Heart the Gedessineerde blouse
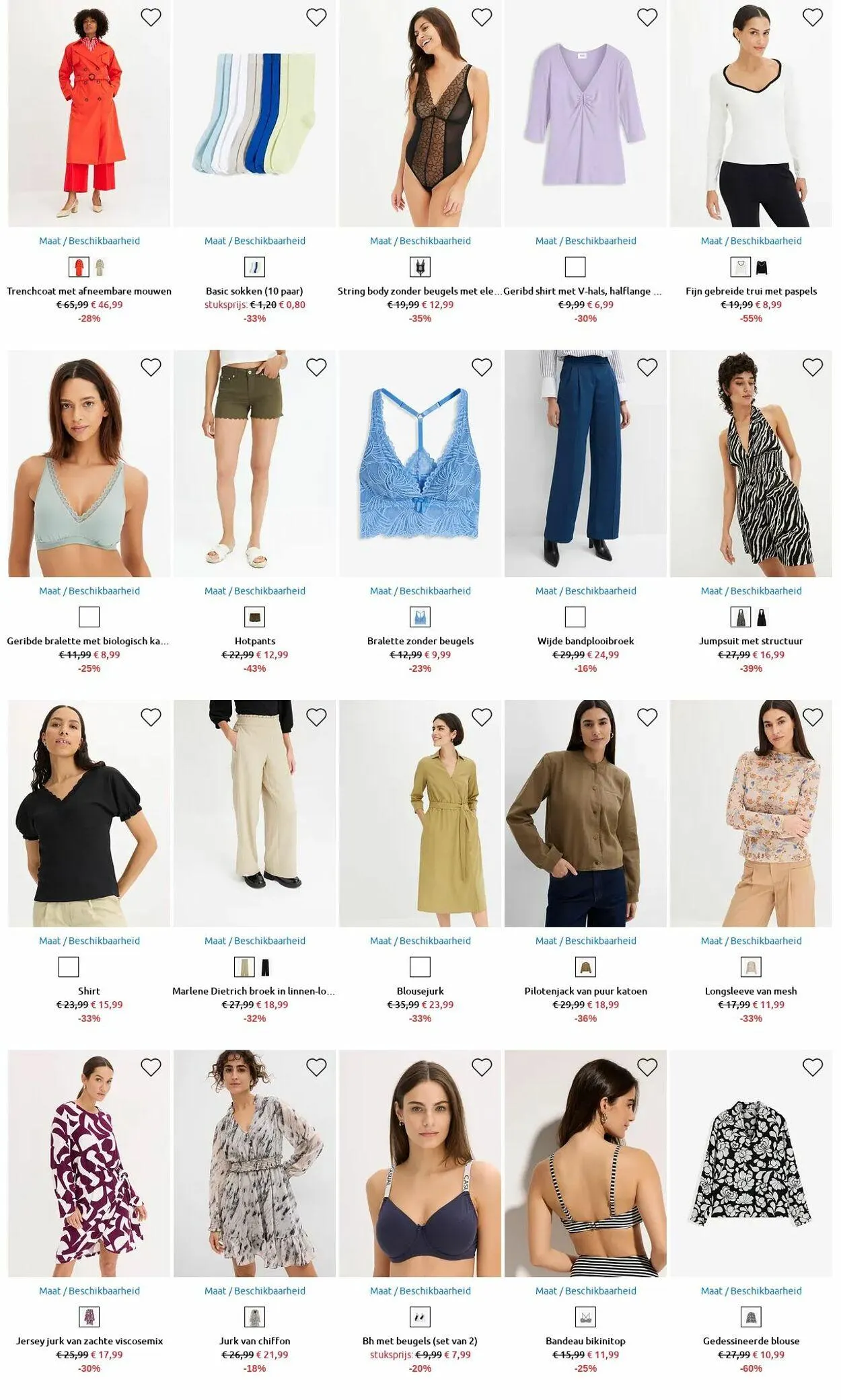 coord(813,1067)
